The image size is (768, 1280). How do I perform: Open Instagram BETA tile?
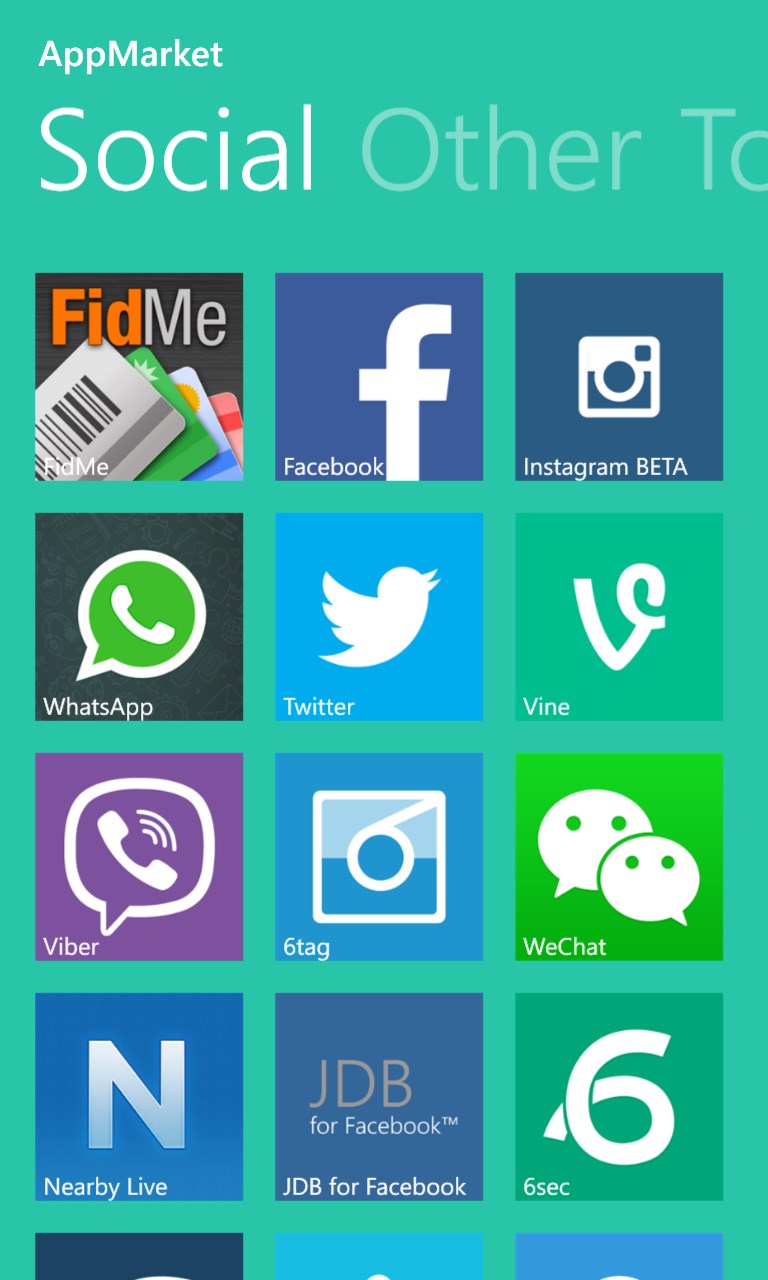[x=619, y=377]
